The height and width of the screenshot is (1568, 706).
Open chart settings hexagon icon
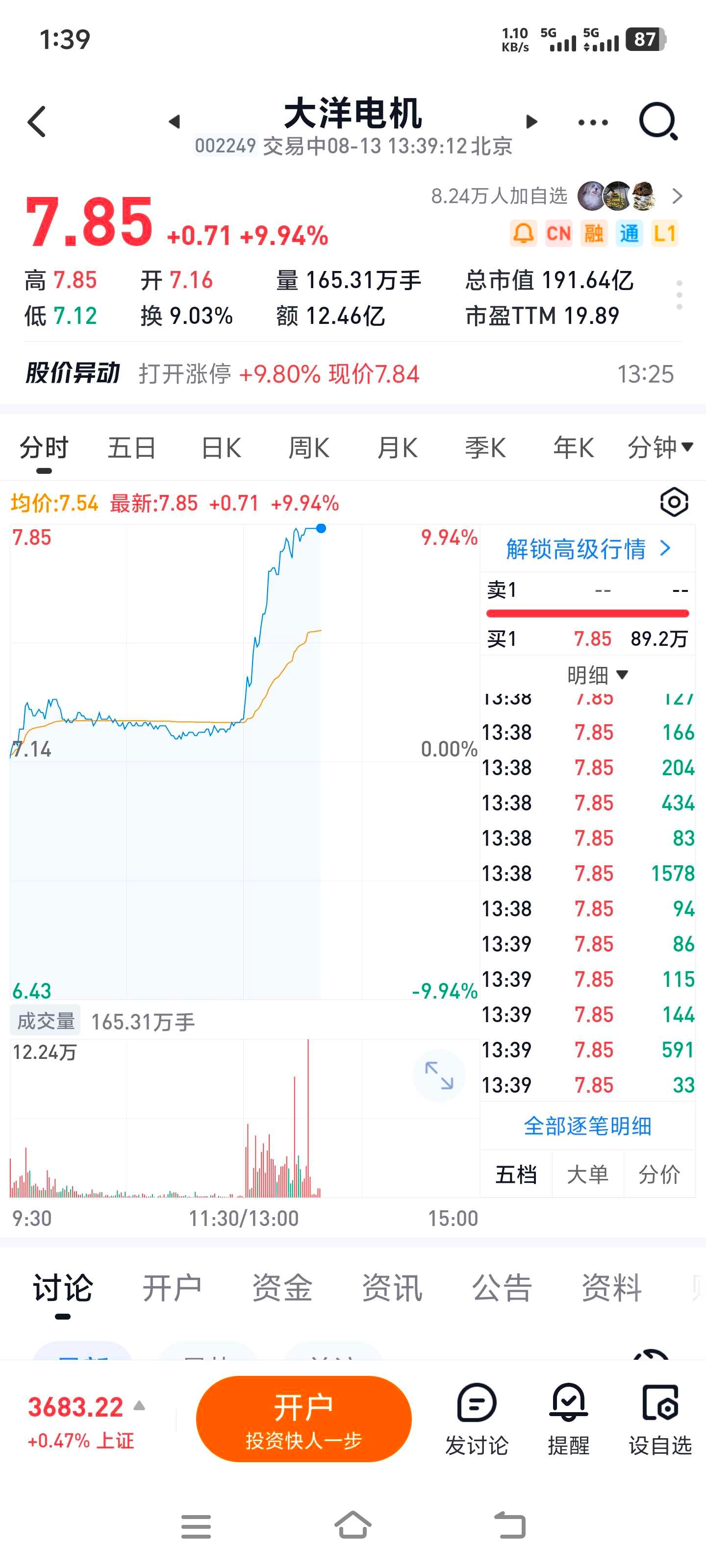(x=674, y=502)
